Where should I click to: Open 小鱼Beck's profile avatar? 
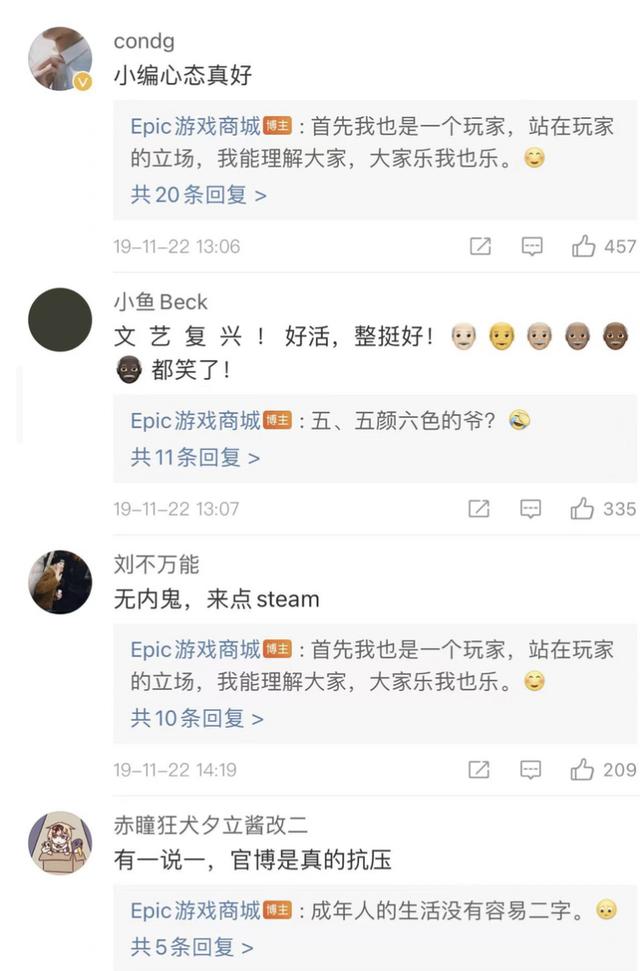(x=60, y=319)
